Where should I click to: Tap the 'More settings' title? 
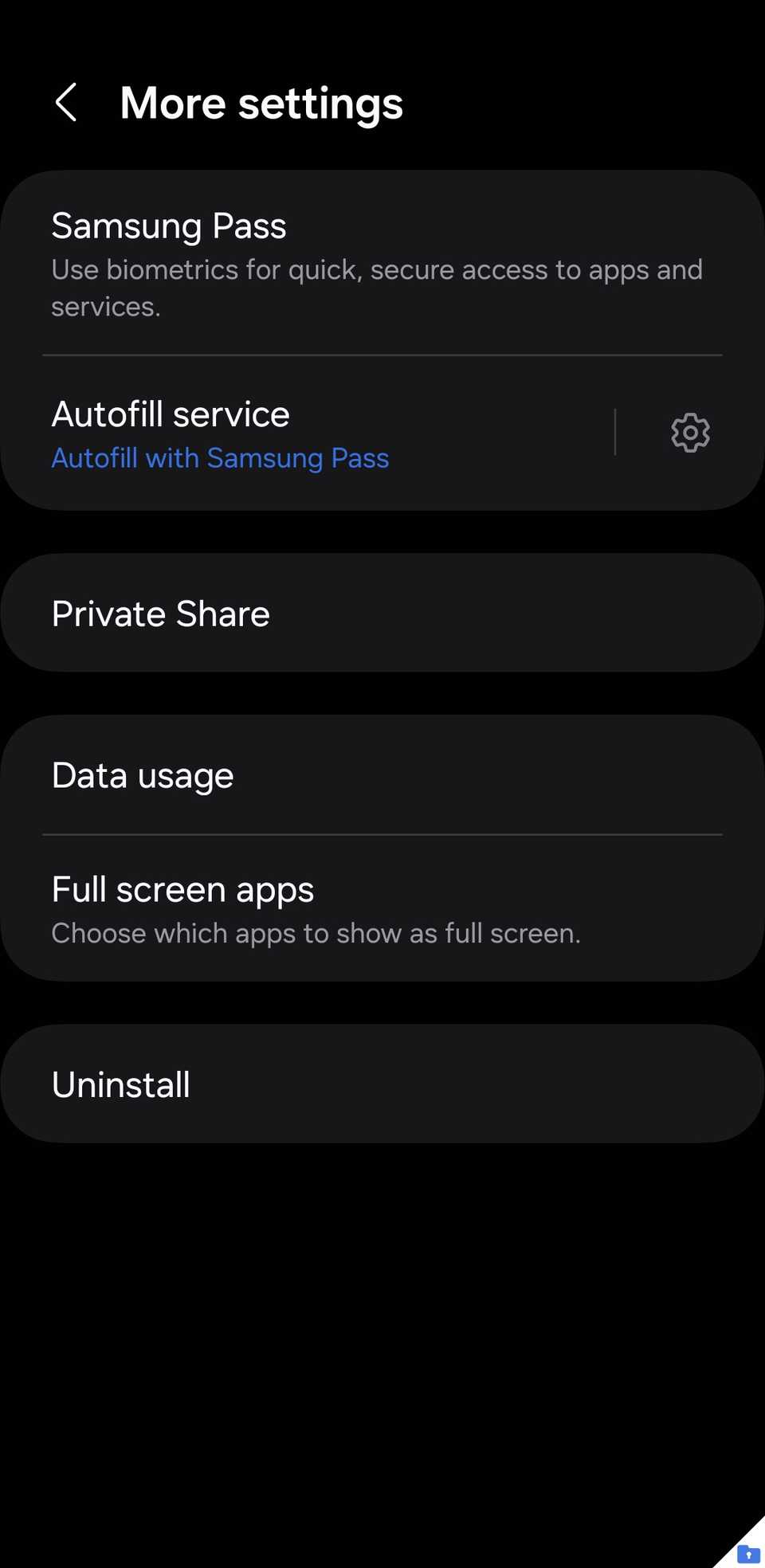pos(261,103)
